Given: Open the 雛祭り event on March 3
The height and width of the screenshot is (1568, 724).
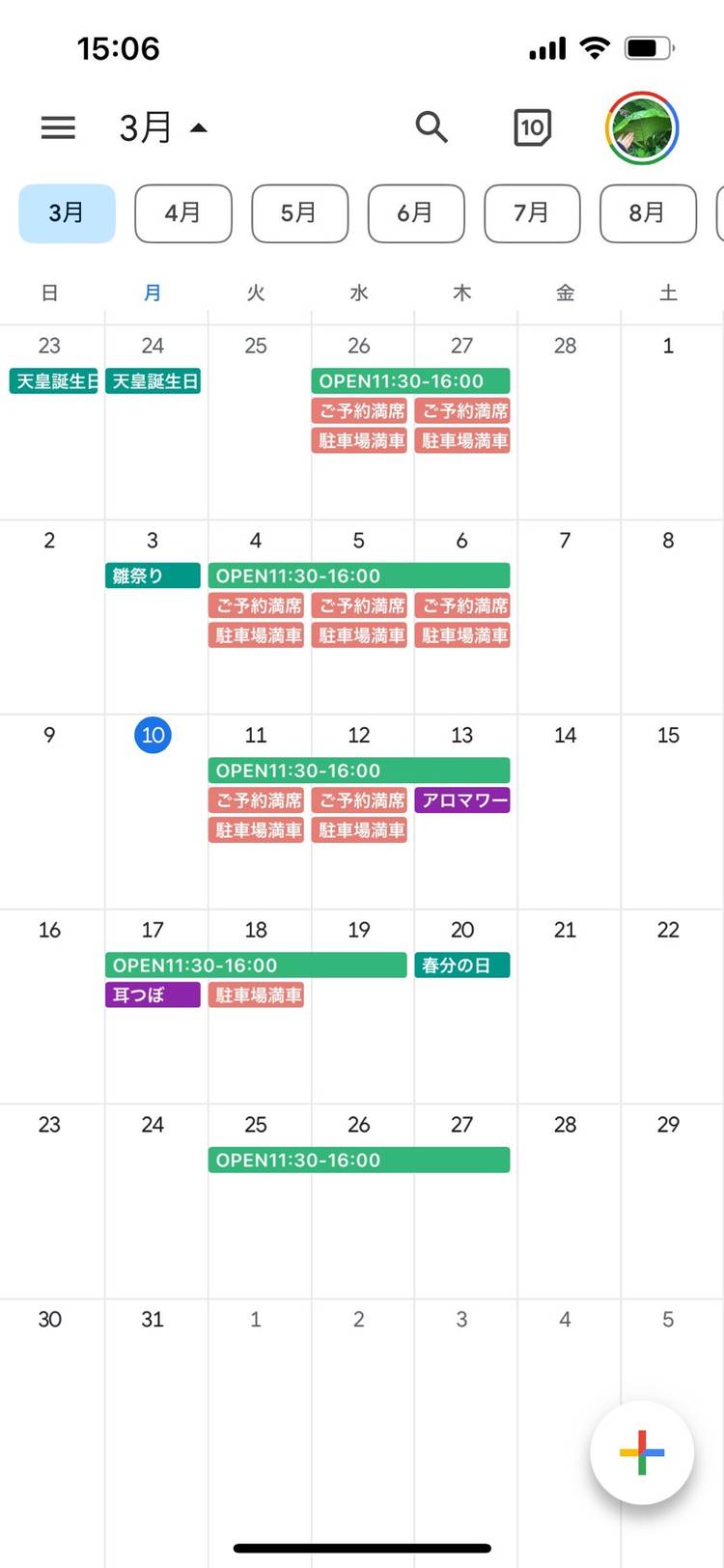Looking at the screenshot, I should click(153, 575).
